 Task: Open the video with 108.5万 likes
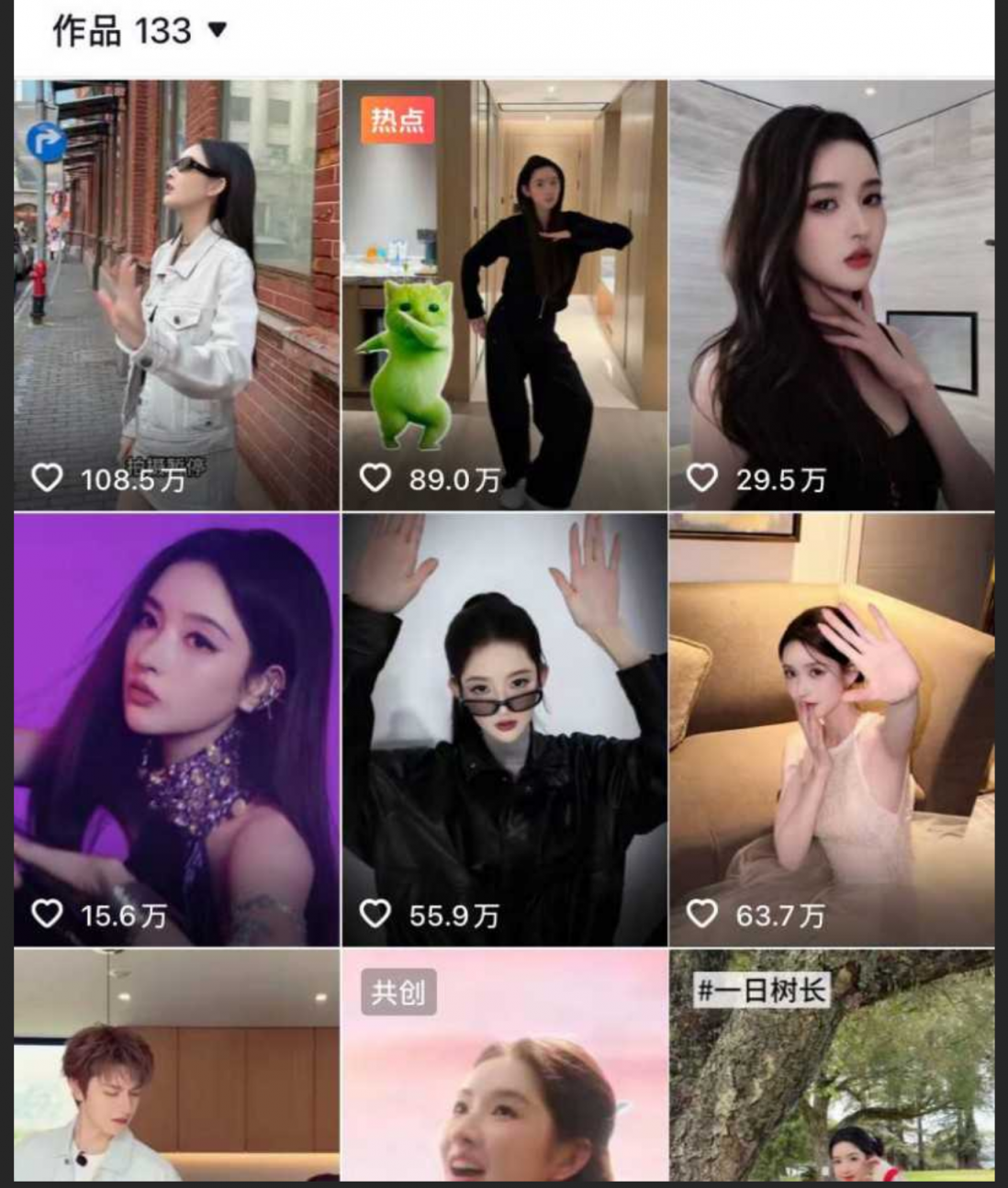tap(176, 294)
